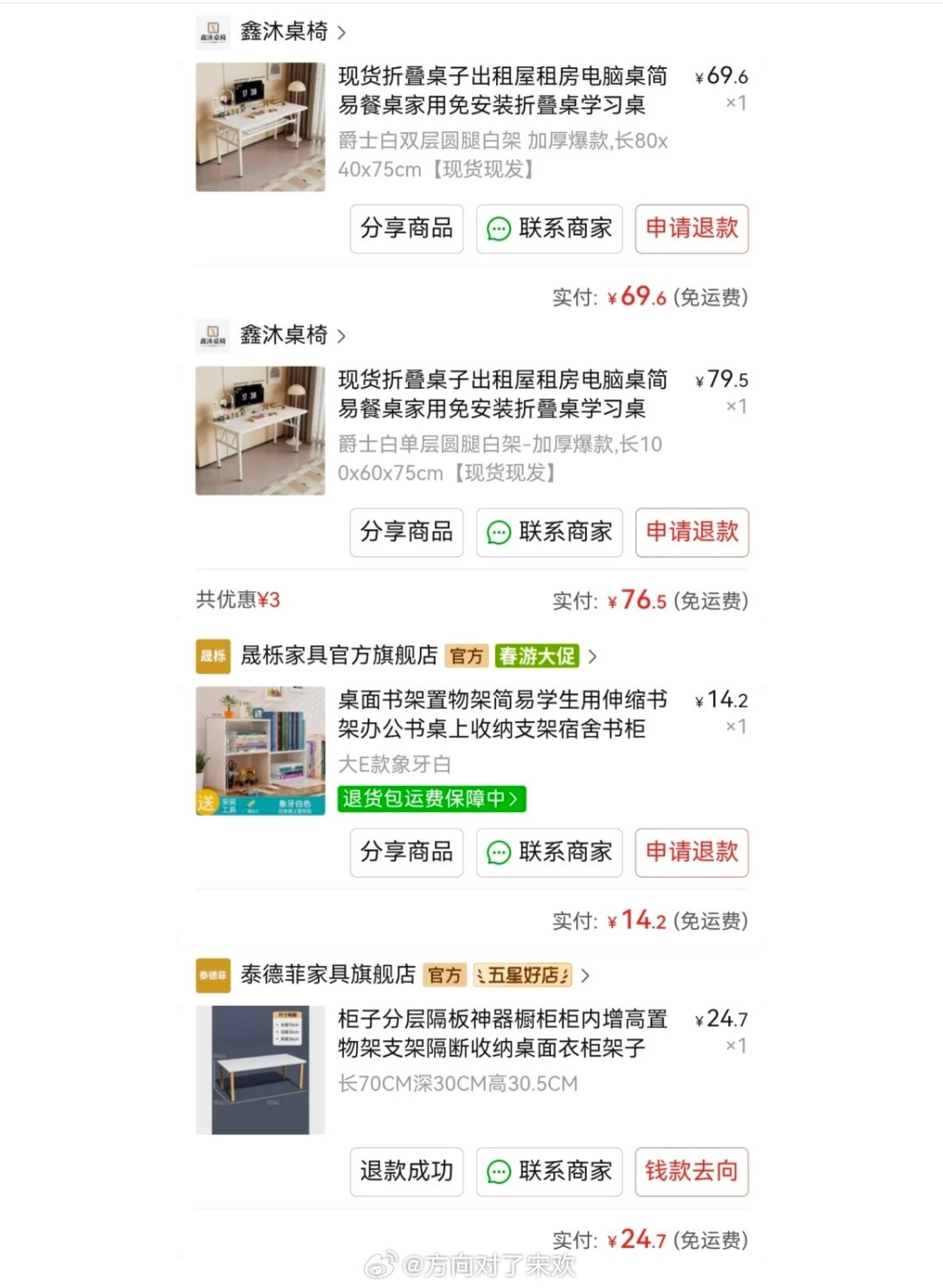Click the 官方 badge beside 泰德菲家具旗舰店
Viewport: 943px width, 1288px height.
click(x=445, y=976)
